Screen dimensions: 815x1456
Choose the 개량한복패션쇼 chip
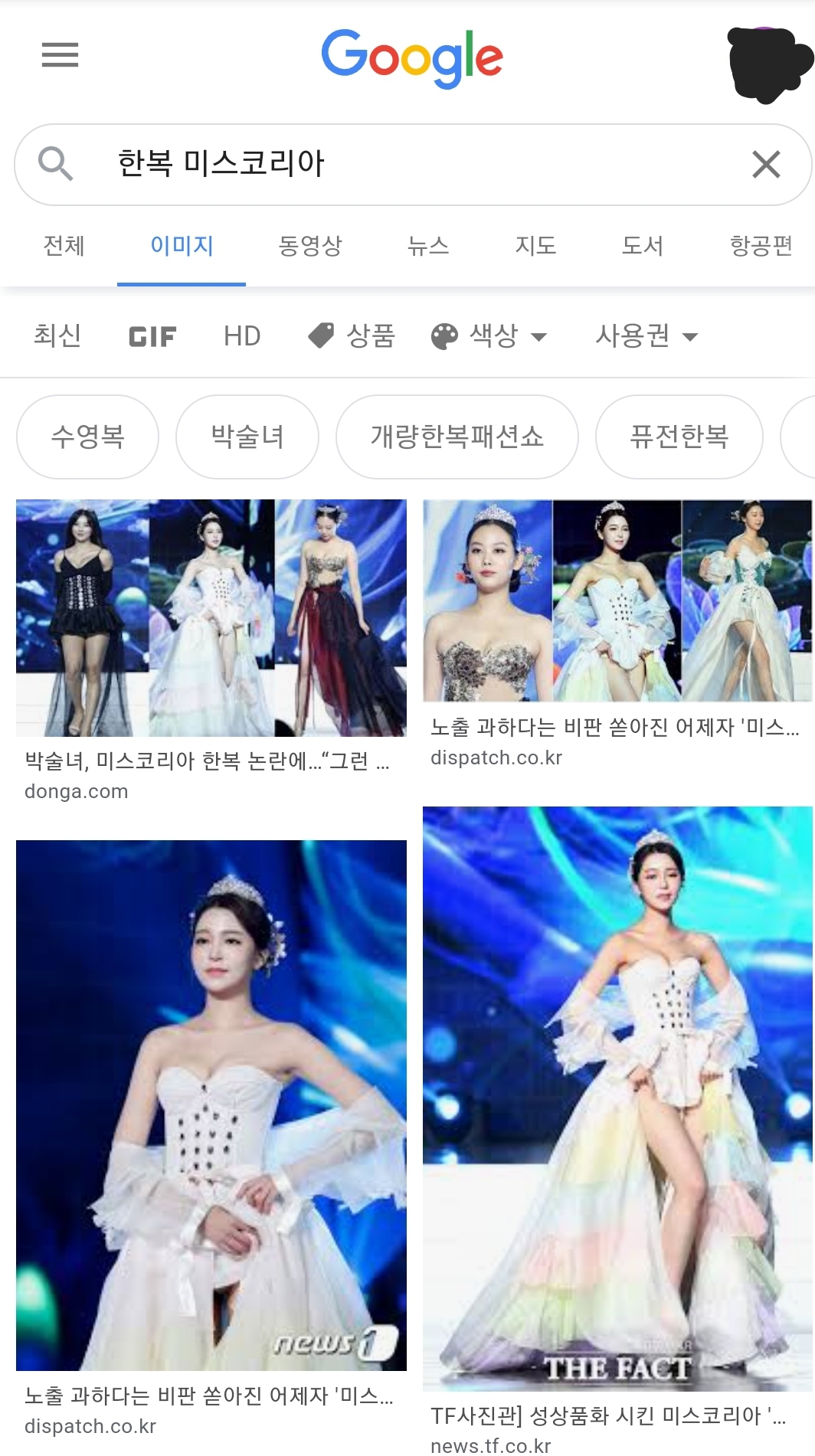coord(457,437)
